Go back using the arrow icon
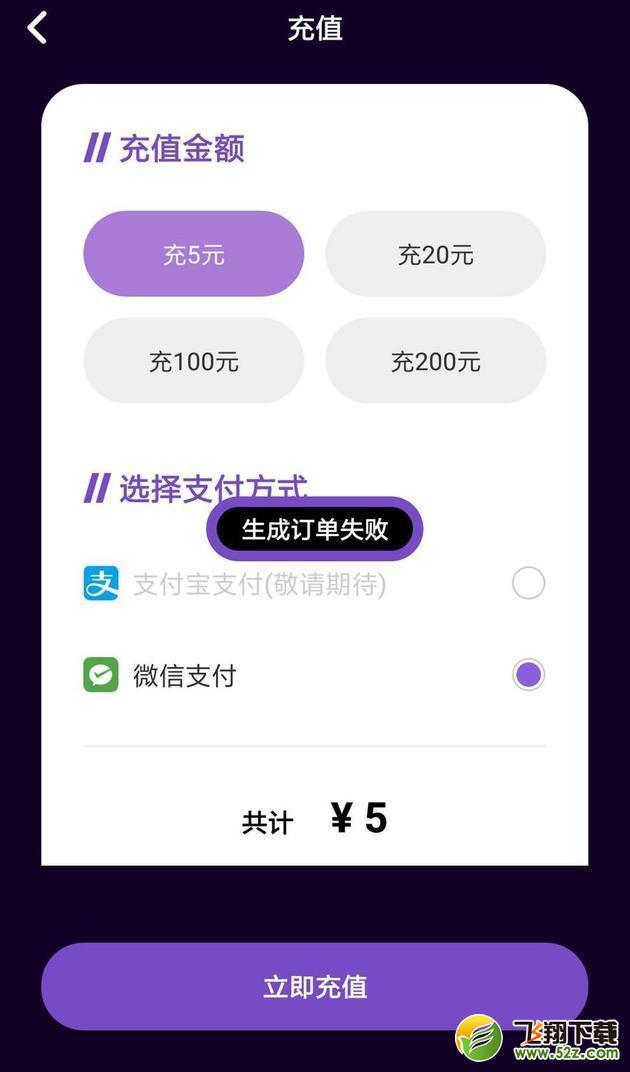This screenshot has width=630, height=1072. [37, 28]
